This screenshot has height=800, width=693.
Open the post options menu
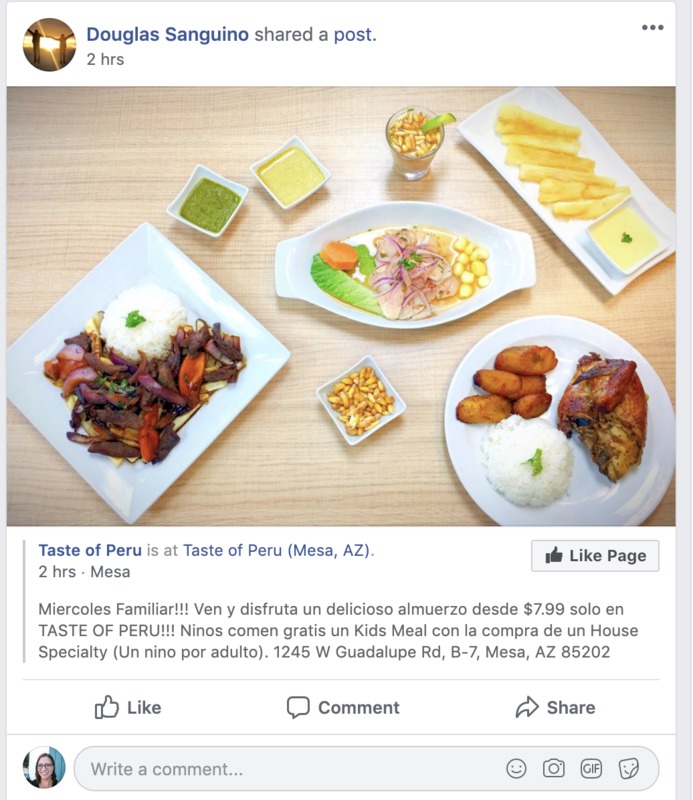[x=652, y=28]
